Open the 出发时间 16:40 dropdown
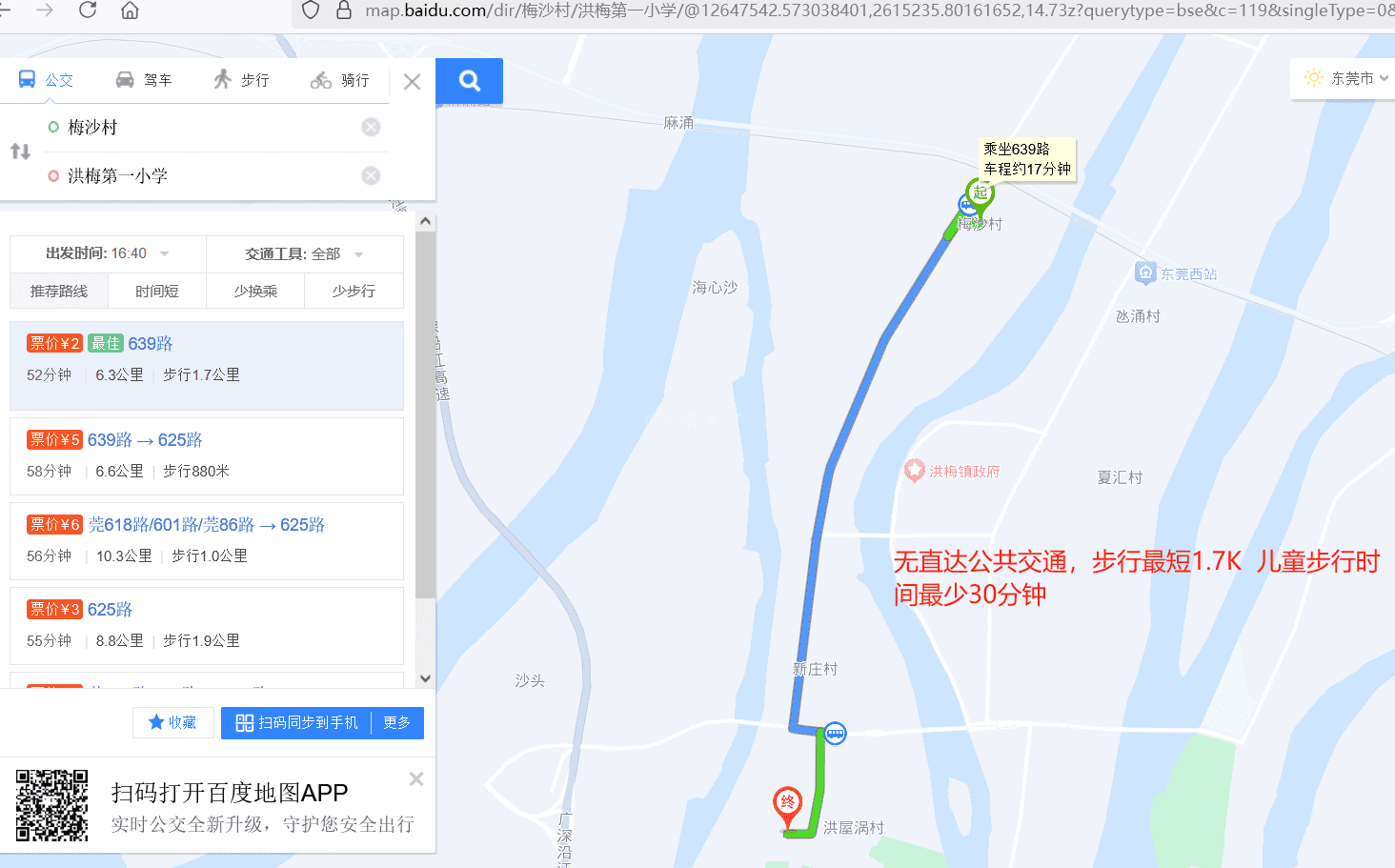Image resolution: width=1395 pixels, height=868 pixels. (108, 253)
